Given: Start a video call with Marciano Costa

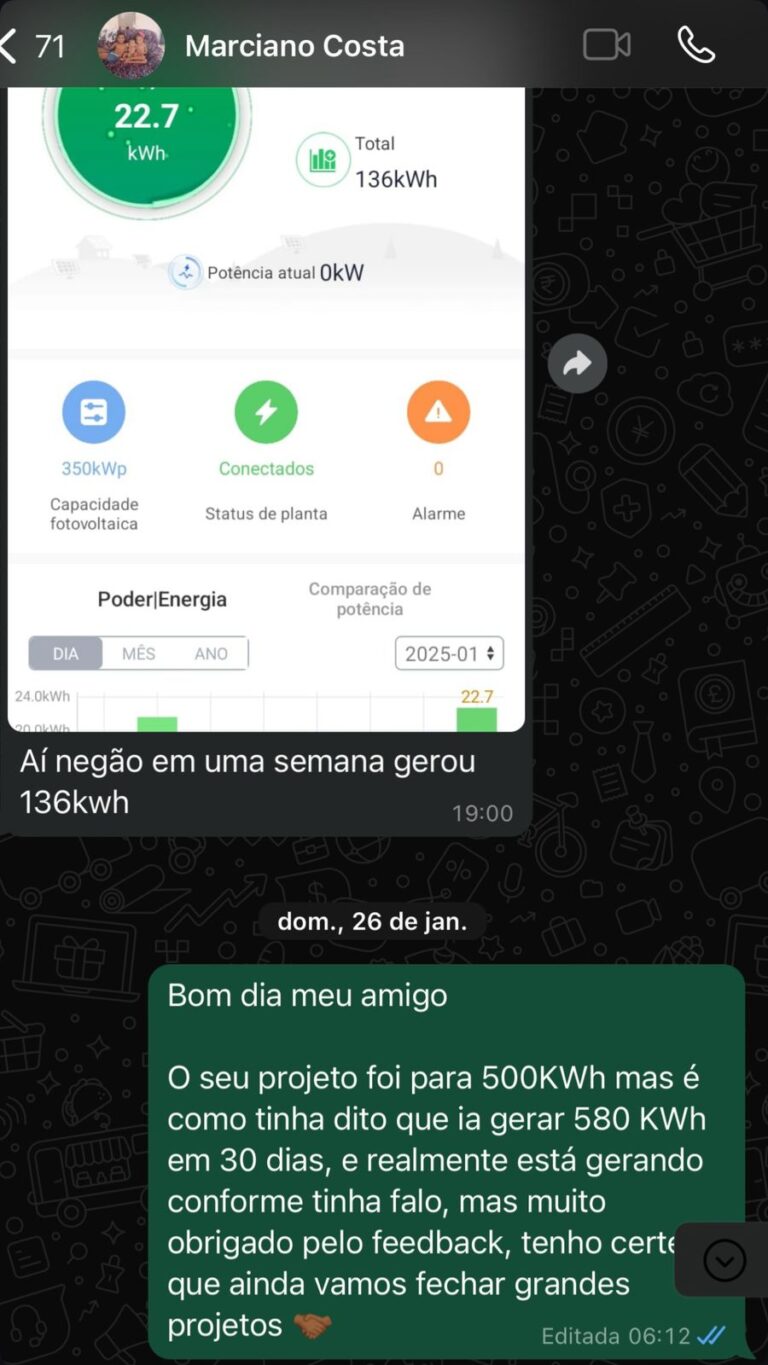Looking at the screenshot, I should [x=606, y=45].
